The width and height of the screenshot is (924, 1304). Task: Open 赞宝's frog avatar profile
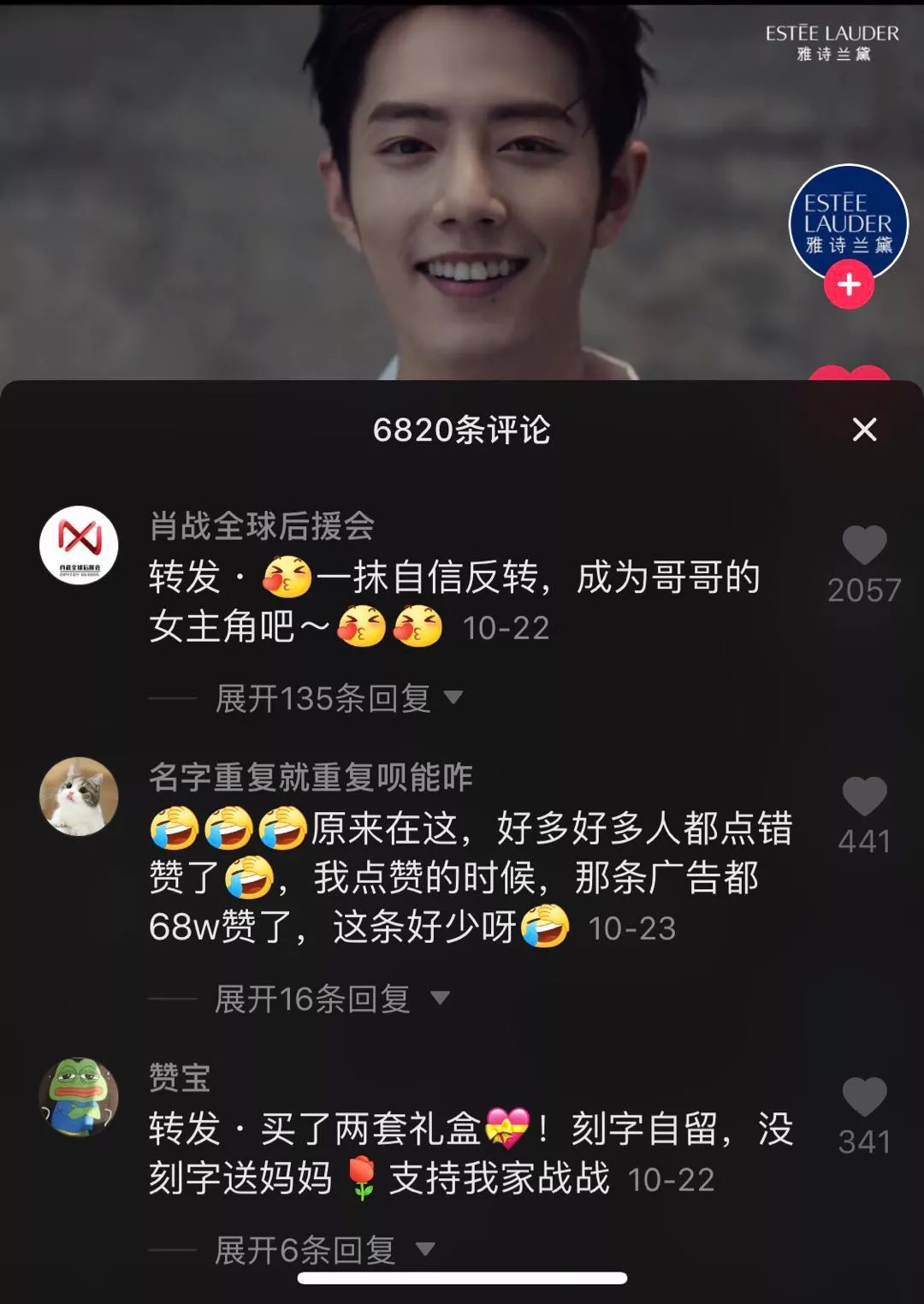[79, 1097]
